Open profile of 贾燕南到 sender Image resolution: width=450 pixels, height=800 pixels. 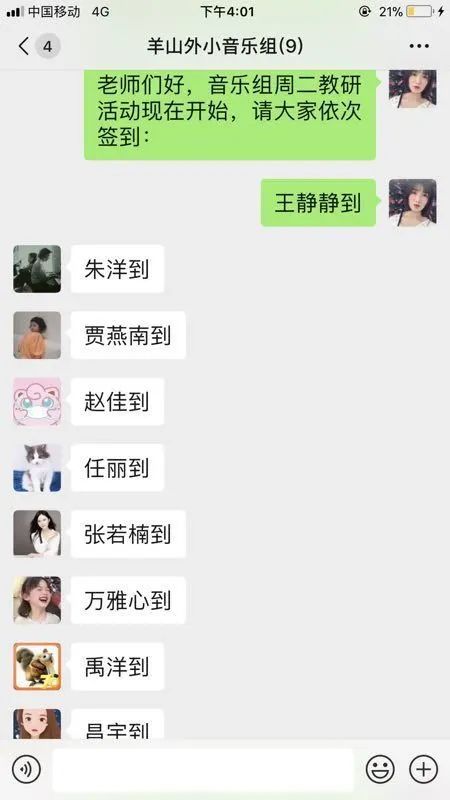pos(37,335)
